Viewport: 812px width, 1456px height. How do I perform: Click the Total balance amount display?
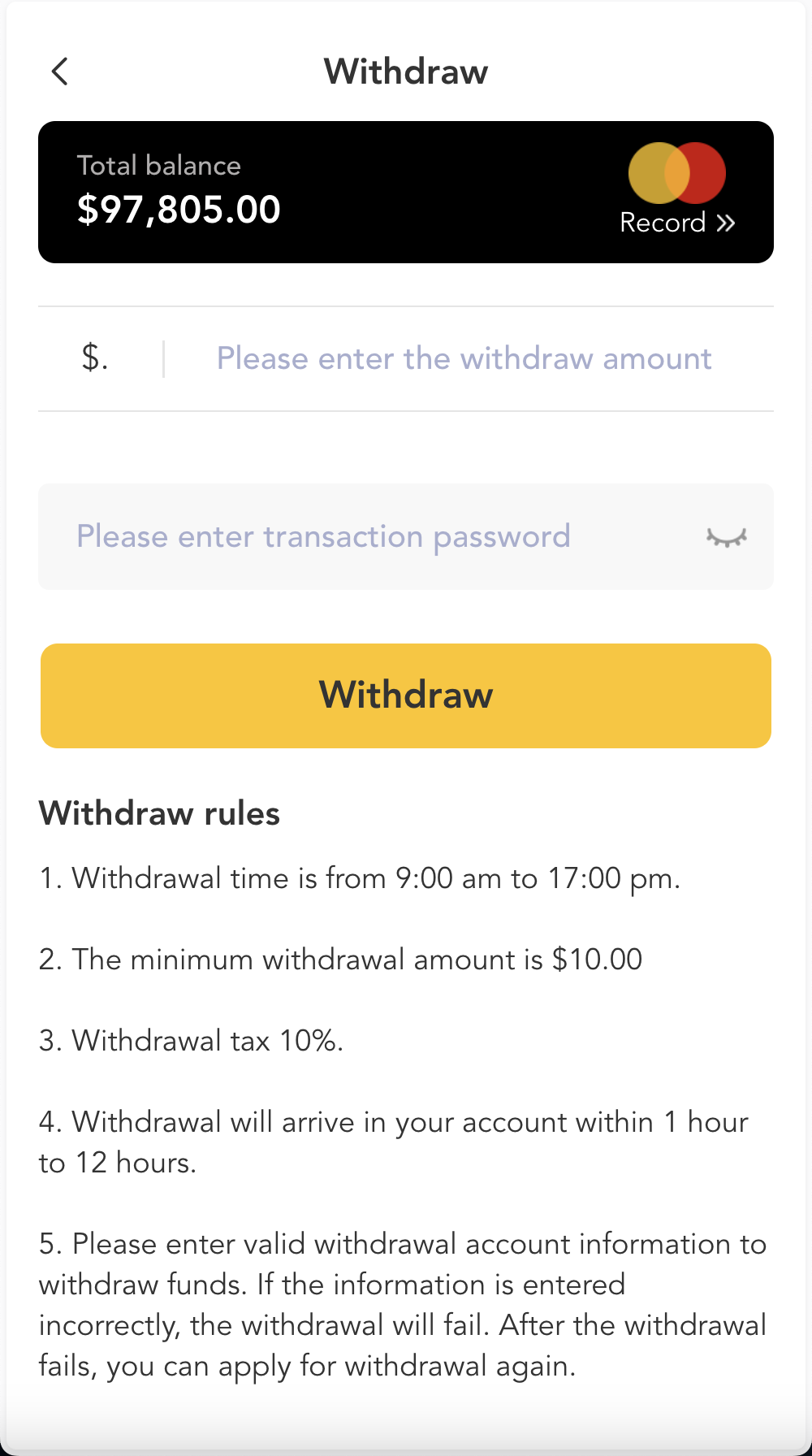pos(178,209)
